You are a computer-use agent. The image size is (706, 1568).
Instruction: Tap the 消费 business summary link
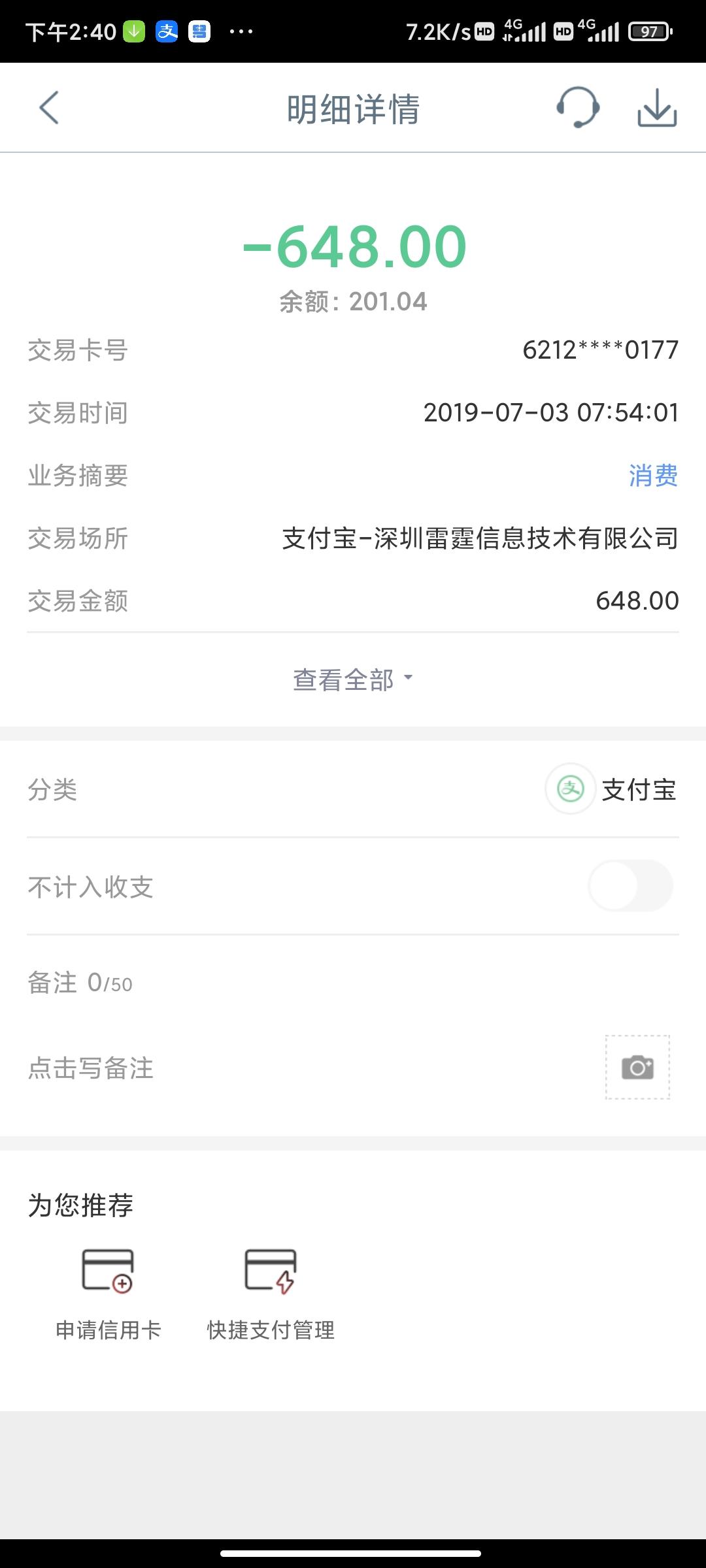pos(653,476)
